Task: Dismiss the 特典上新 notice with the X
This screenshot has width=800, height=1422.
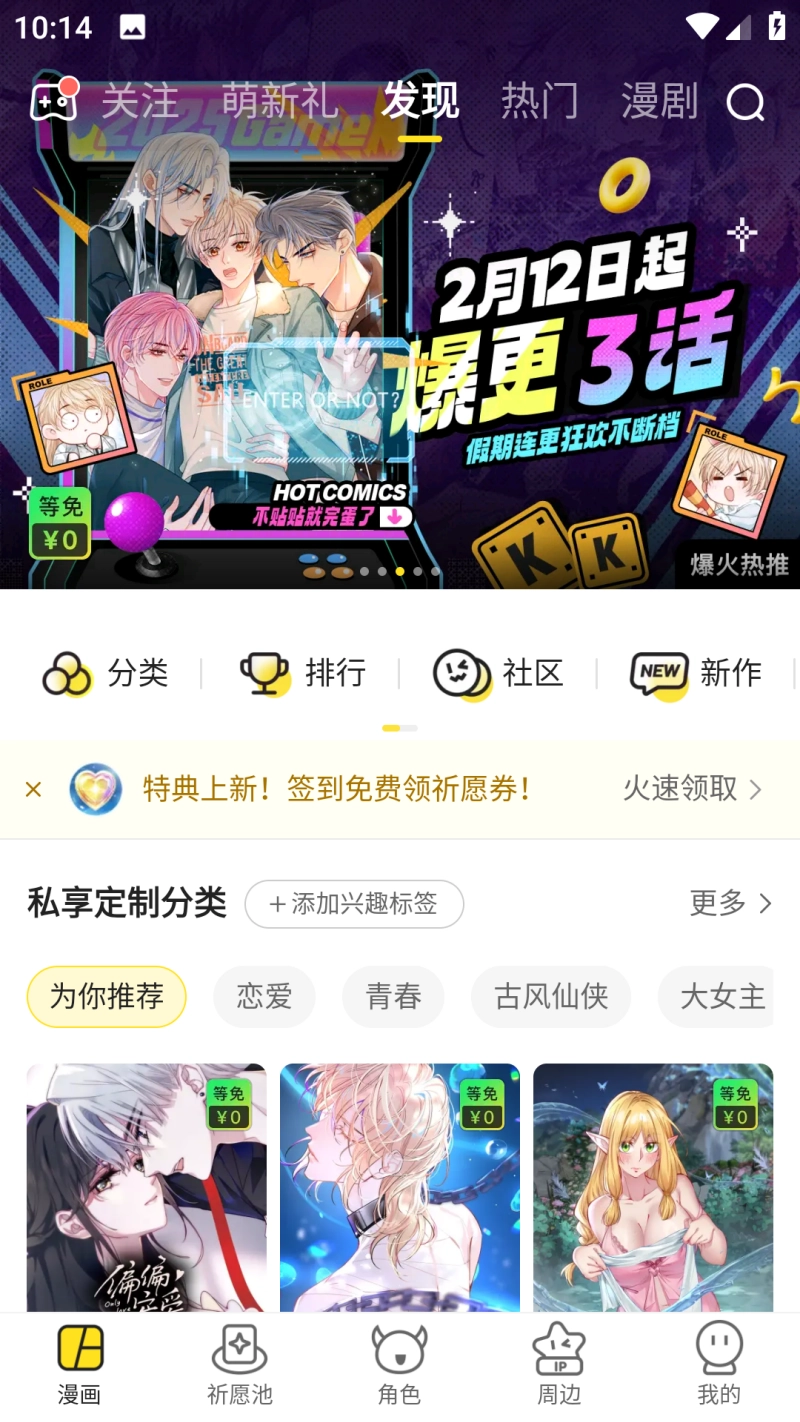Action: (x=33, y=789)
